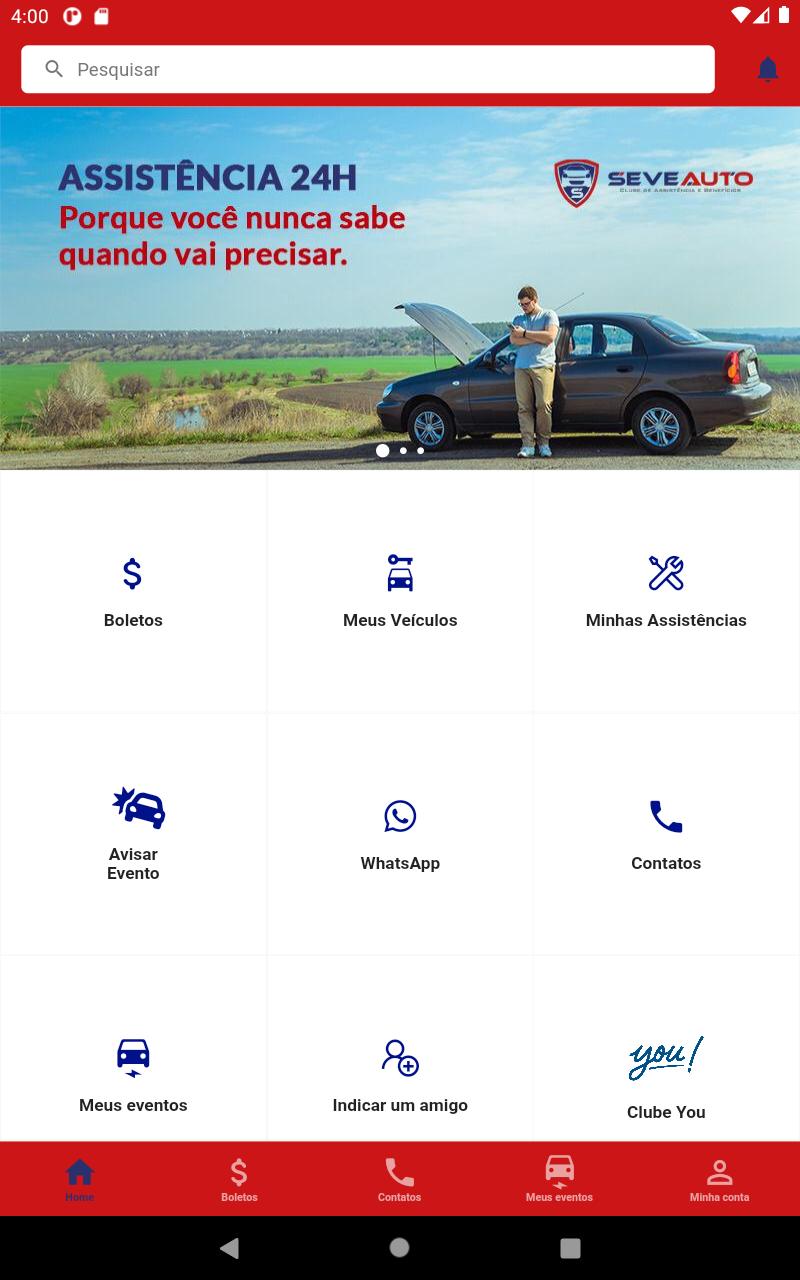Tap the system back button
Image resolution: width=800 pixels, height=1280 pixels.
point(229,1247)
